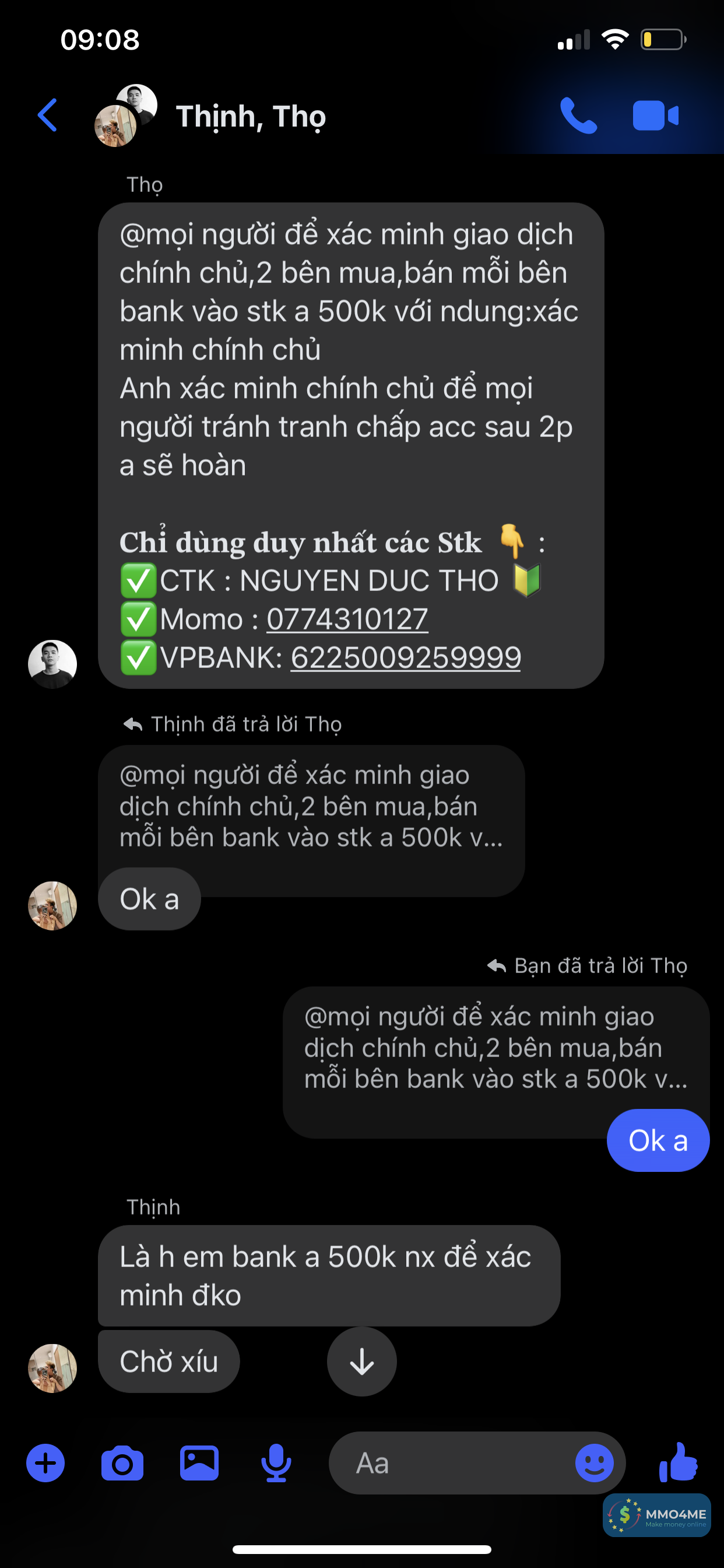724x1568 pixels.
Task: Start a voice call with the group
Action: (x=578, y=116)
